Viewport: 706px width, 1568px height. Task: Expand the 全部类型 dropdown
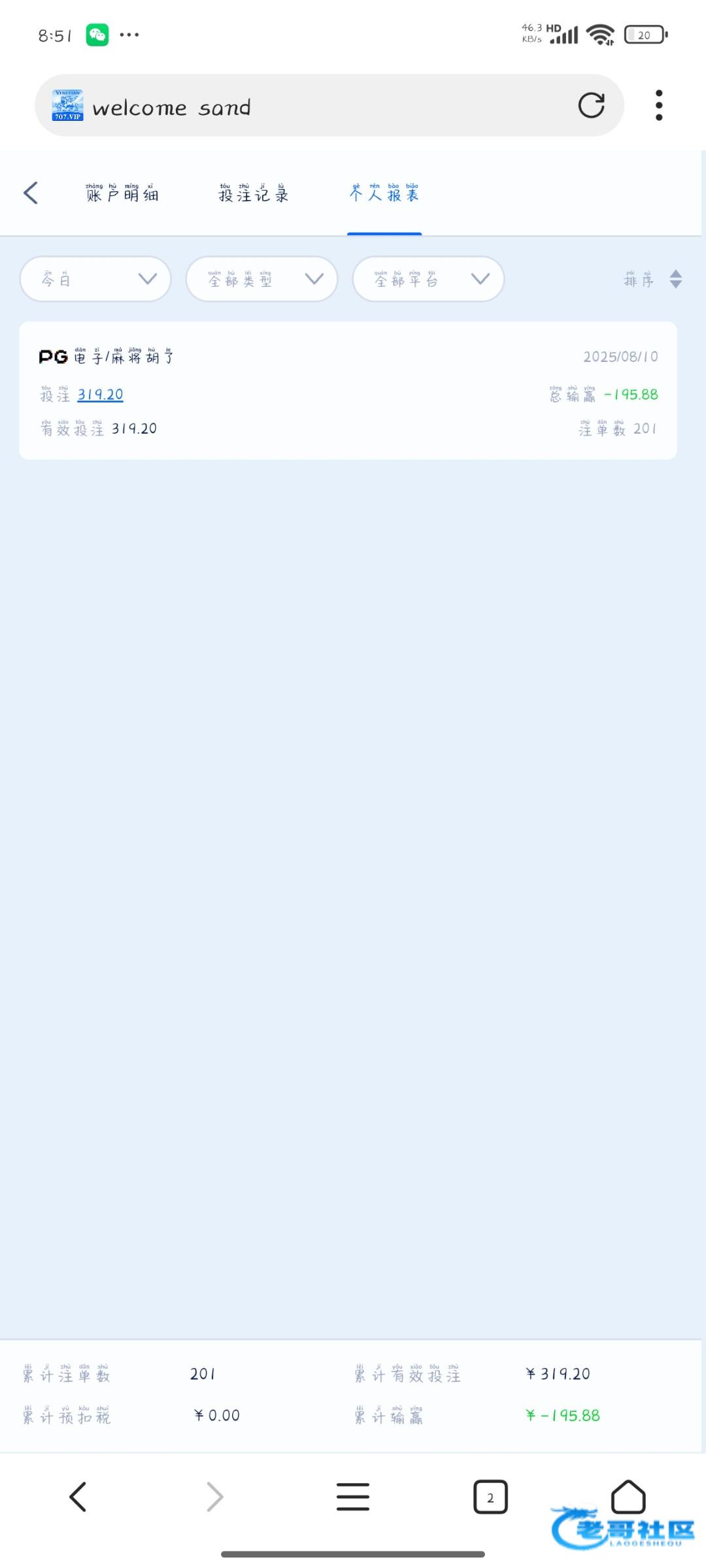[262, 279]
